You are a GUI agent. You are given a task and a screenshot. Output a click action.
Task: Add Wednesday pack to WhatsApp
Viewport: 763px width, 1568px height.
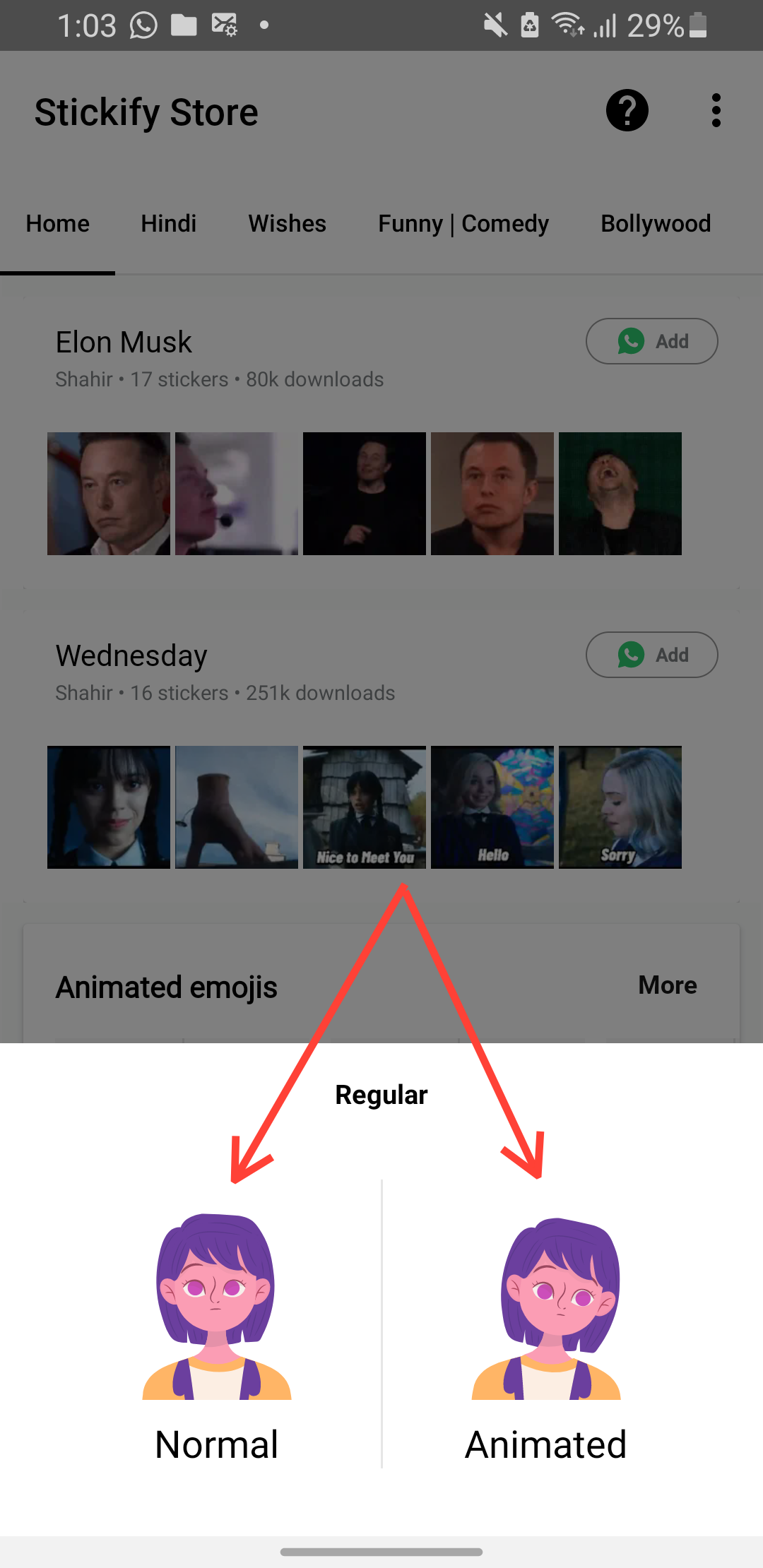click(x=651, y=655)
